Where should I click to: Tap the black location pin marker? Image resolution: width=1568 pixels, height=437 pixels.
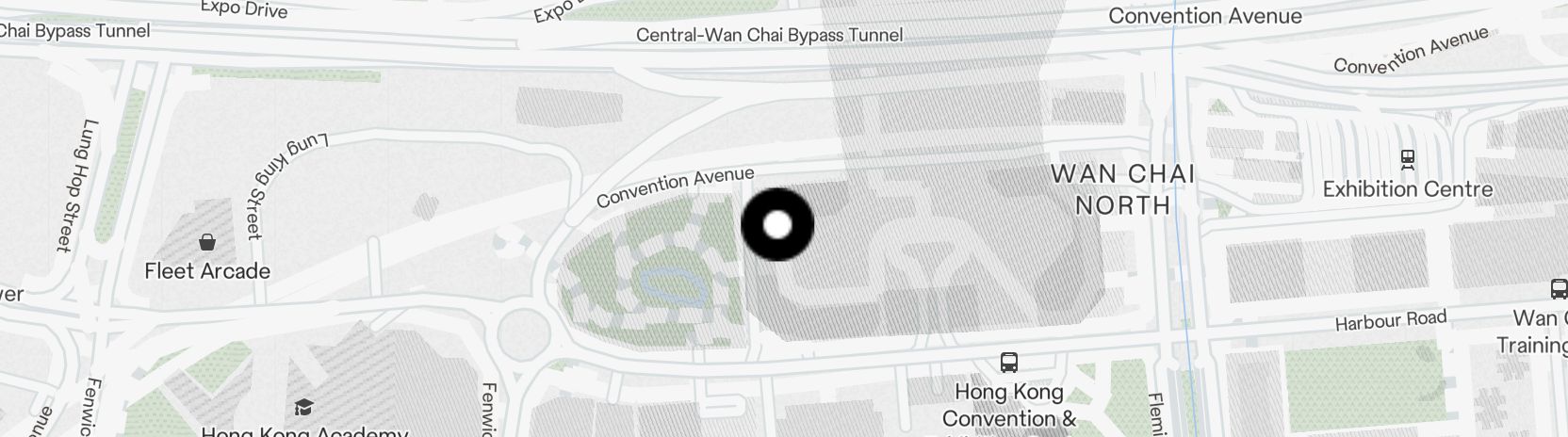click(x=777, y=225)
